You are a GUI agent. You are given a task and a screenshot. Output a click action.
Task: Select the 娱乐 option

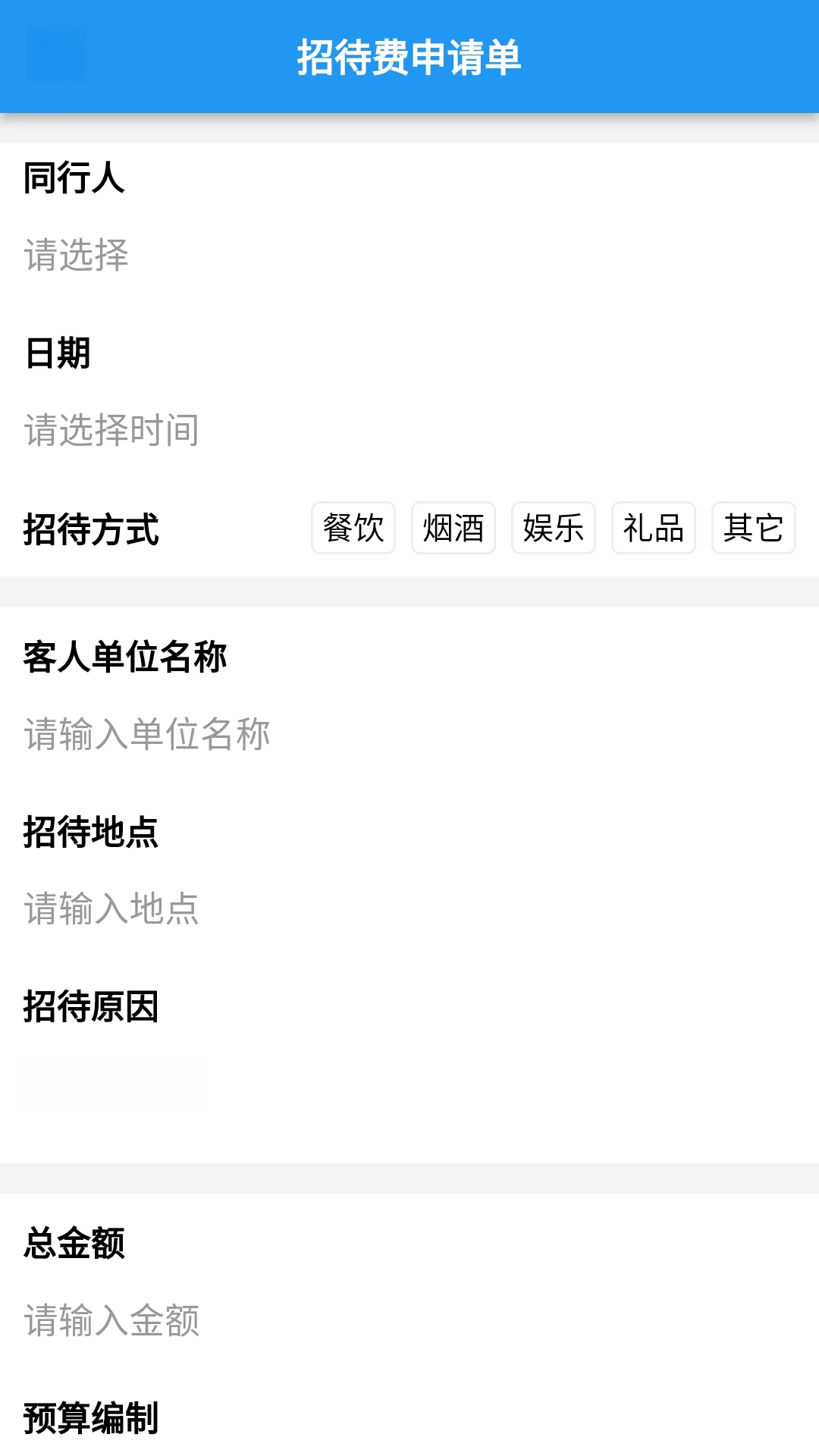pos(554,528)
